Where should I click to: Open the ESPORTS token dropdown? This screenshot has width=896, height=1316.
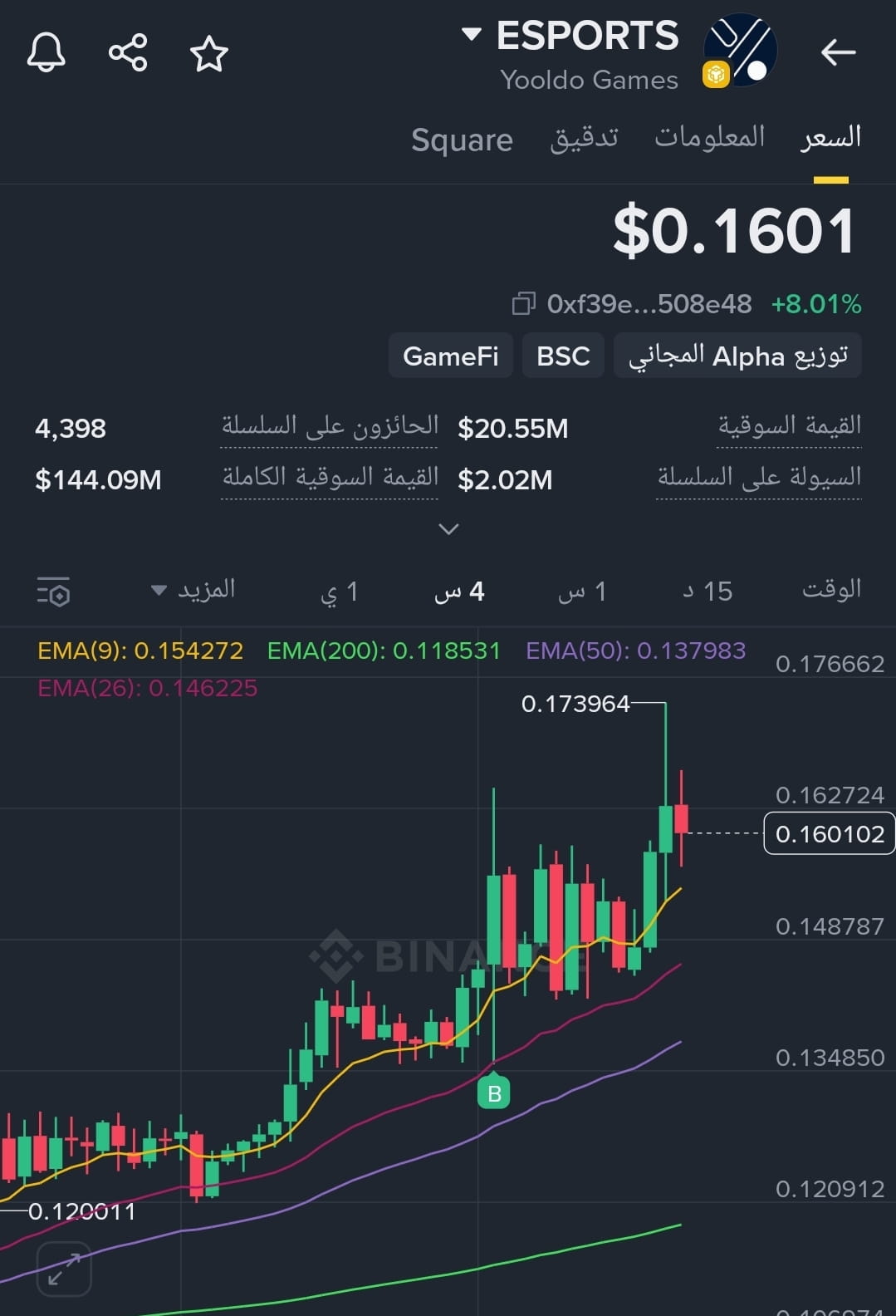[472, 35]
